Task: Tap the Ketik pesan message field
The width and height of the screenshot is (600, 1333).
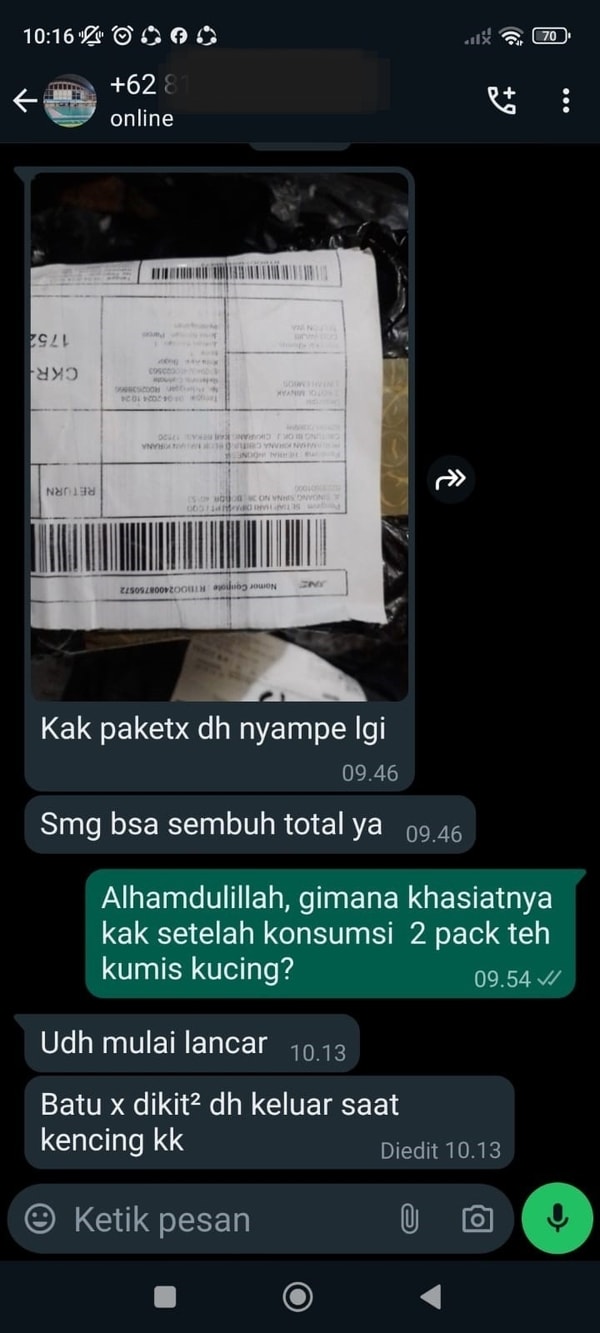Action: pyautogui.click(x=220, y=1219)
